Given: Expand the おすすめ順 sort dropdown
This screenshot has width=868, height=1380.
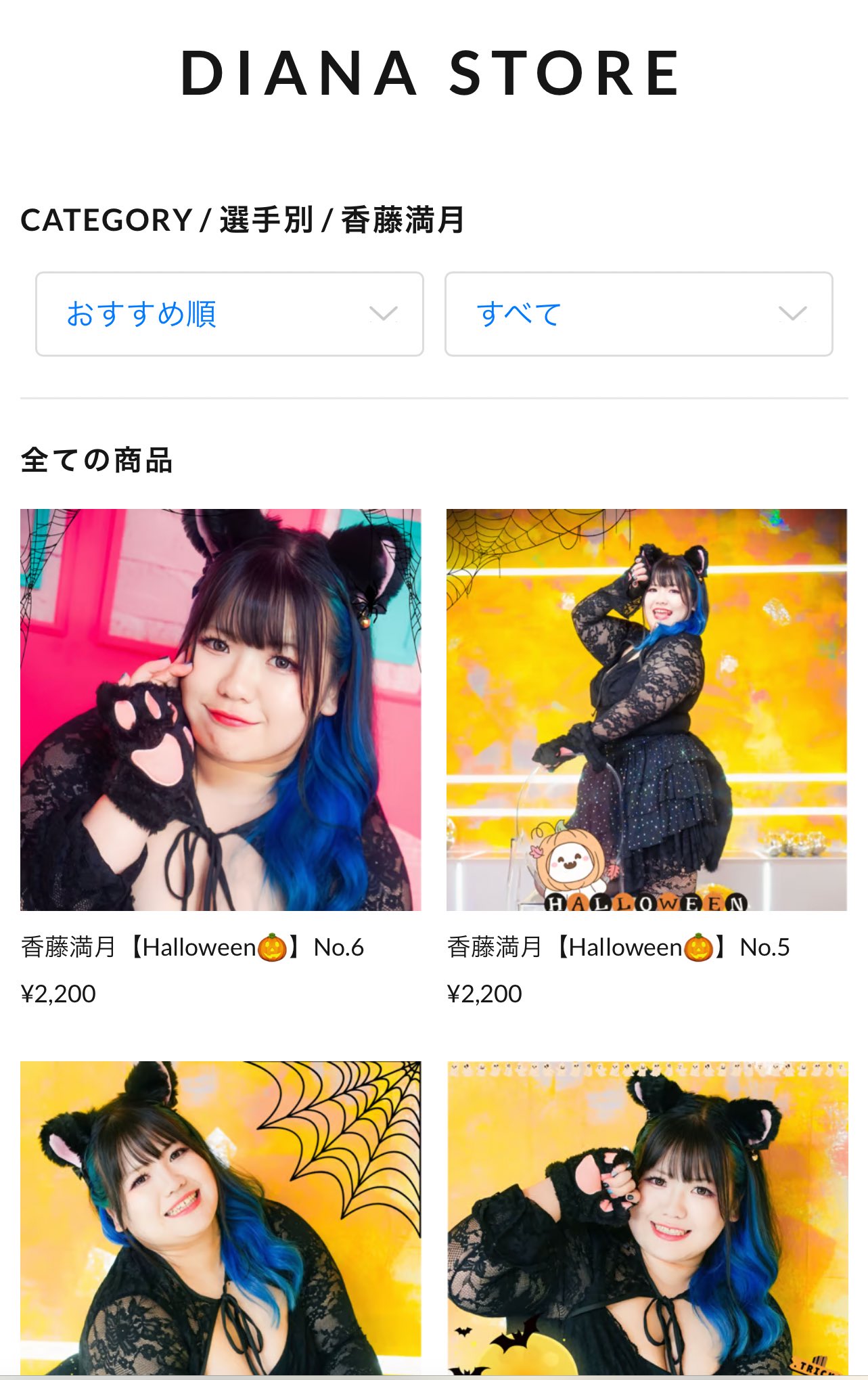Looking at the screenshot, I should click(229, 314).
